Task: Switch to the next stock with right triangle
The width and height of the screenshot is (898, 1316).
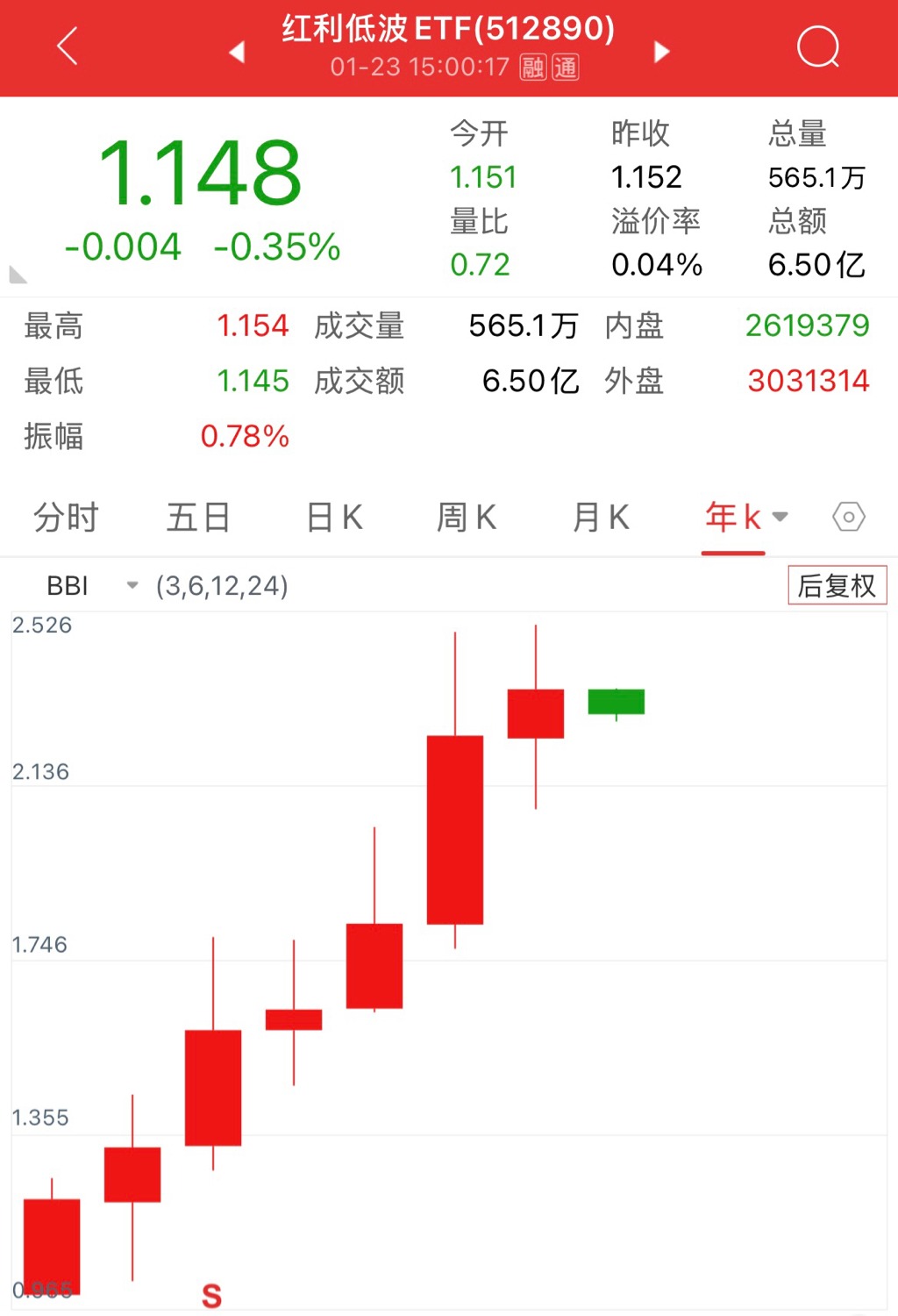Action: pyautogui.click(x=662, y=52)
